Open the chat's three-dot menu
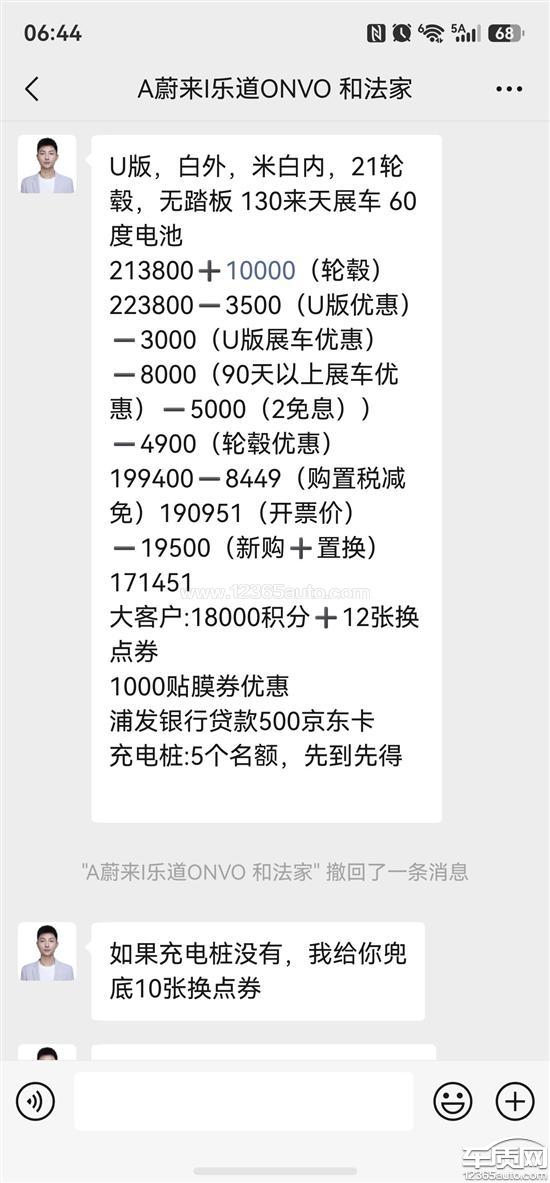550x1183 pixels. 509,89
